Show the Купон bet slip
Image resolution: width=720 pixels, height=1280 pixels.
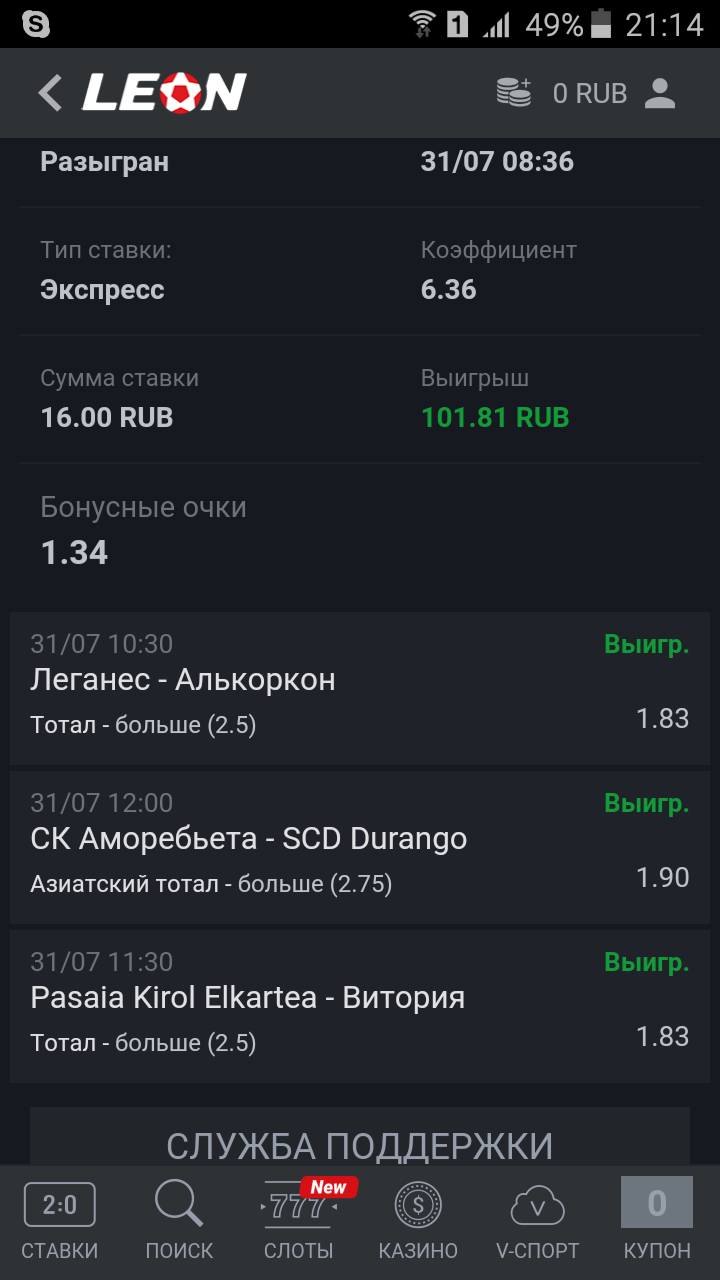coord(657,1222)
